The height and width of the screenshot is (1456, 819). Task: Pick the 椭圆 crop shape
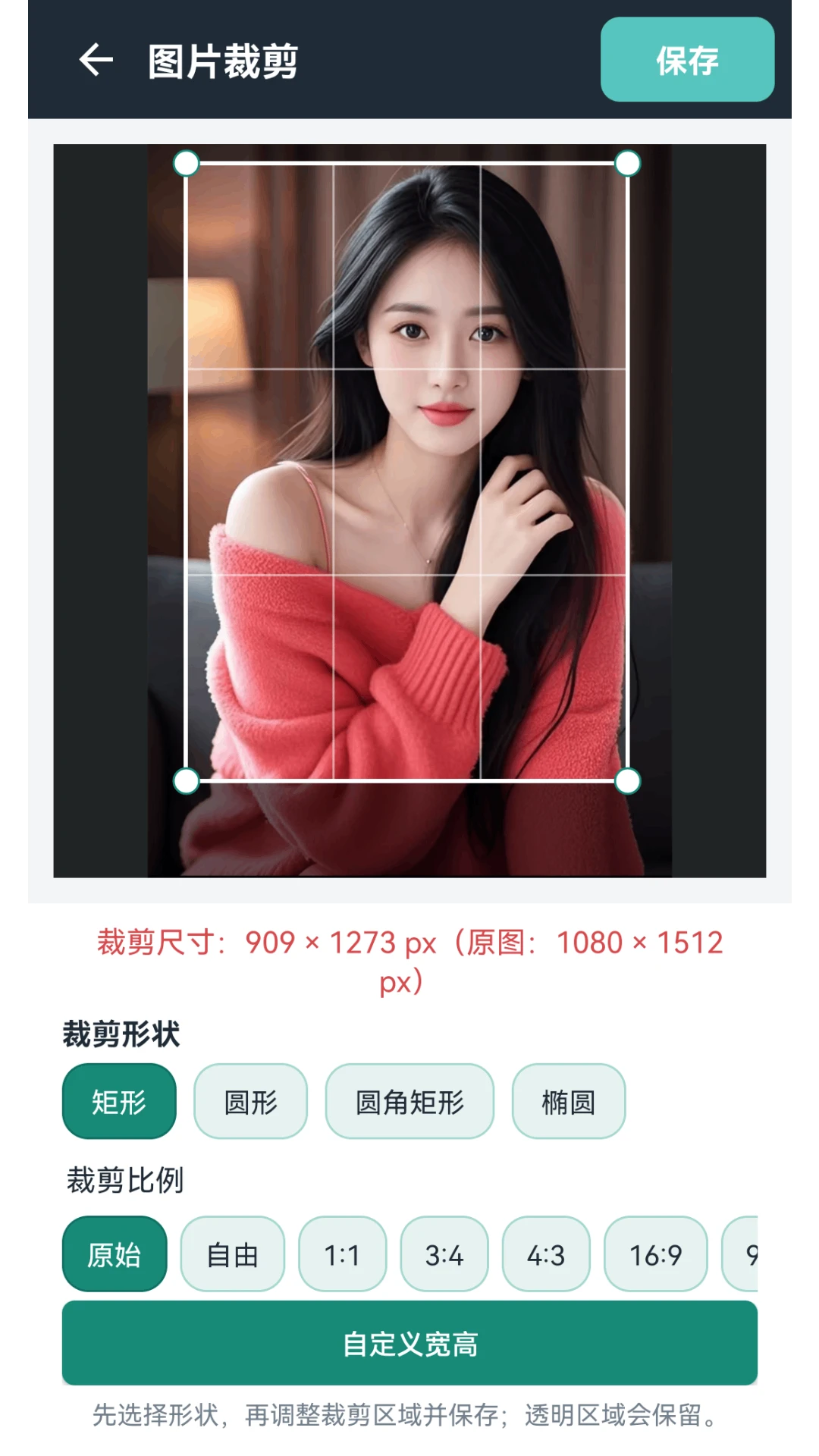point(569,1101)
